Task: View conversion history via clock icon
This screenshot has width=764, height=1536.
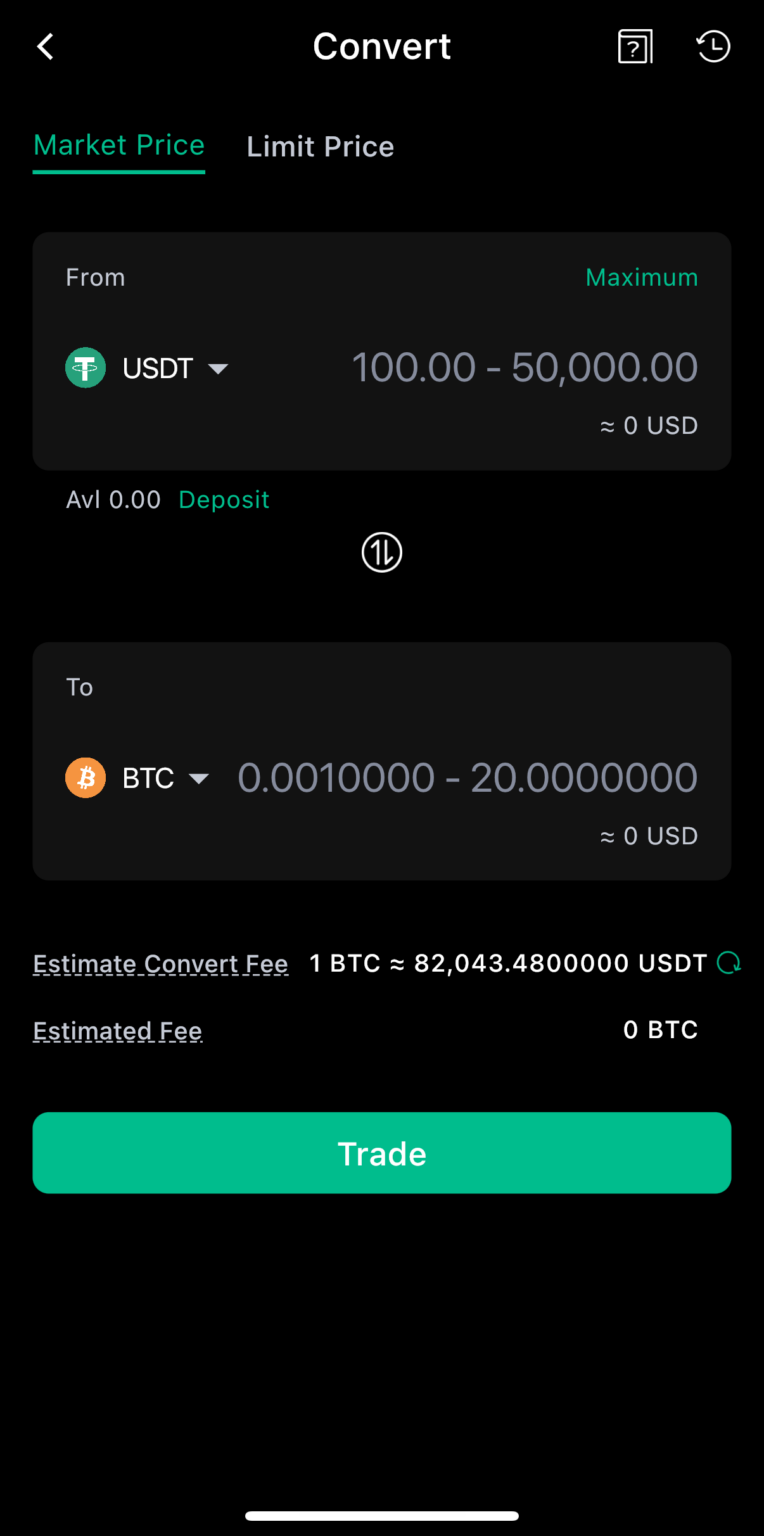Action: [712, 46]
